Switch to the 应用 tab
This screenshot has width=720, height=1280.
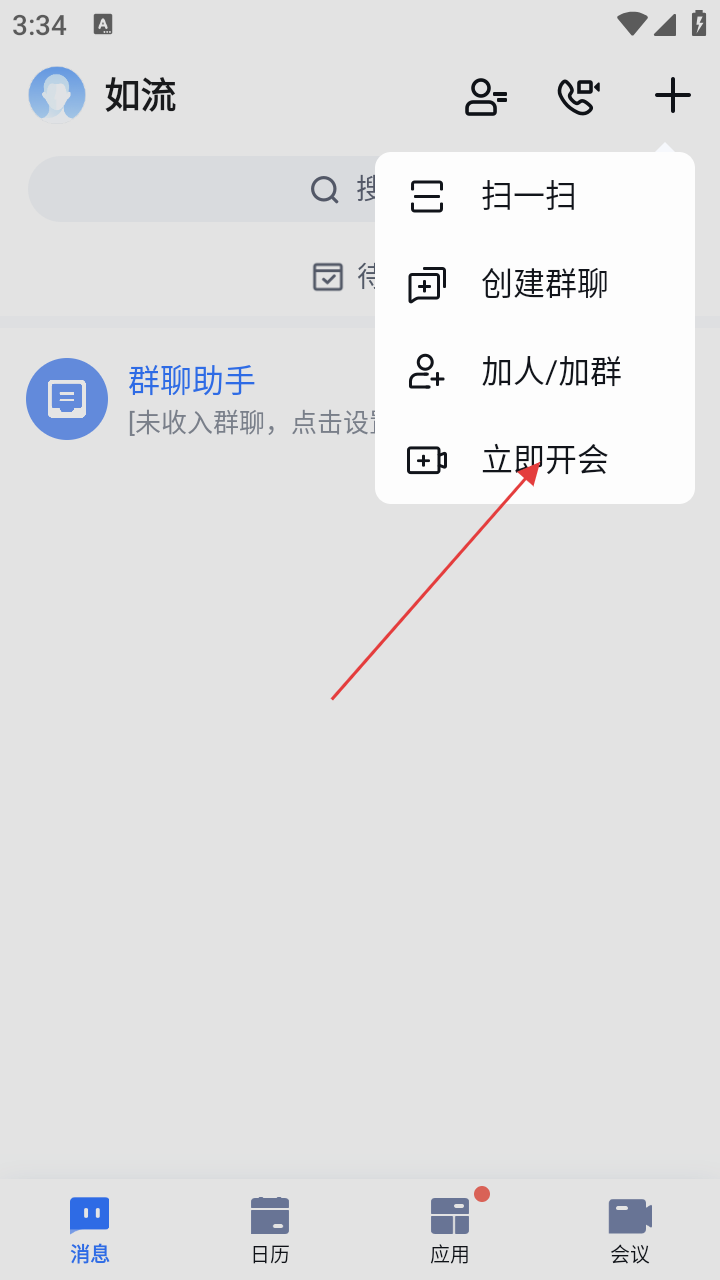click(x=450, y=1230)
